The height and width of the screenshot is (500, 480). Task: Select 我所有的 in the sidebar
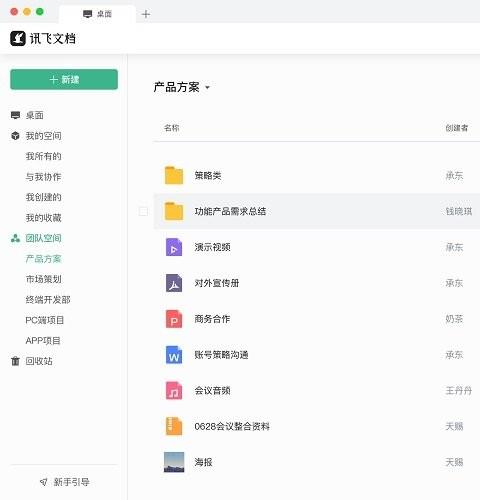pyautogui.click(x=43, y=156)
